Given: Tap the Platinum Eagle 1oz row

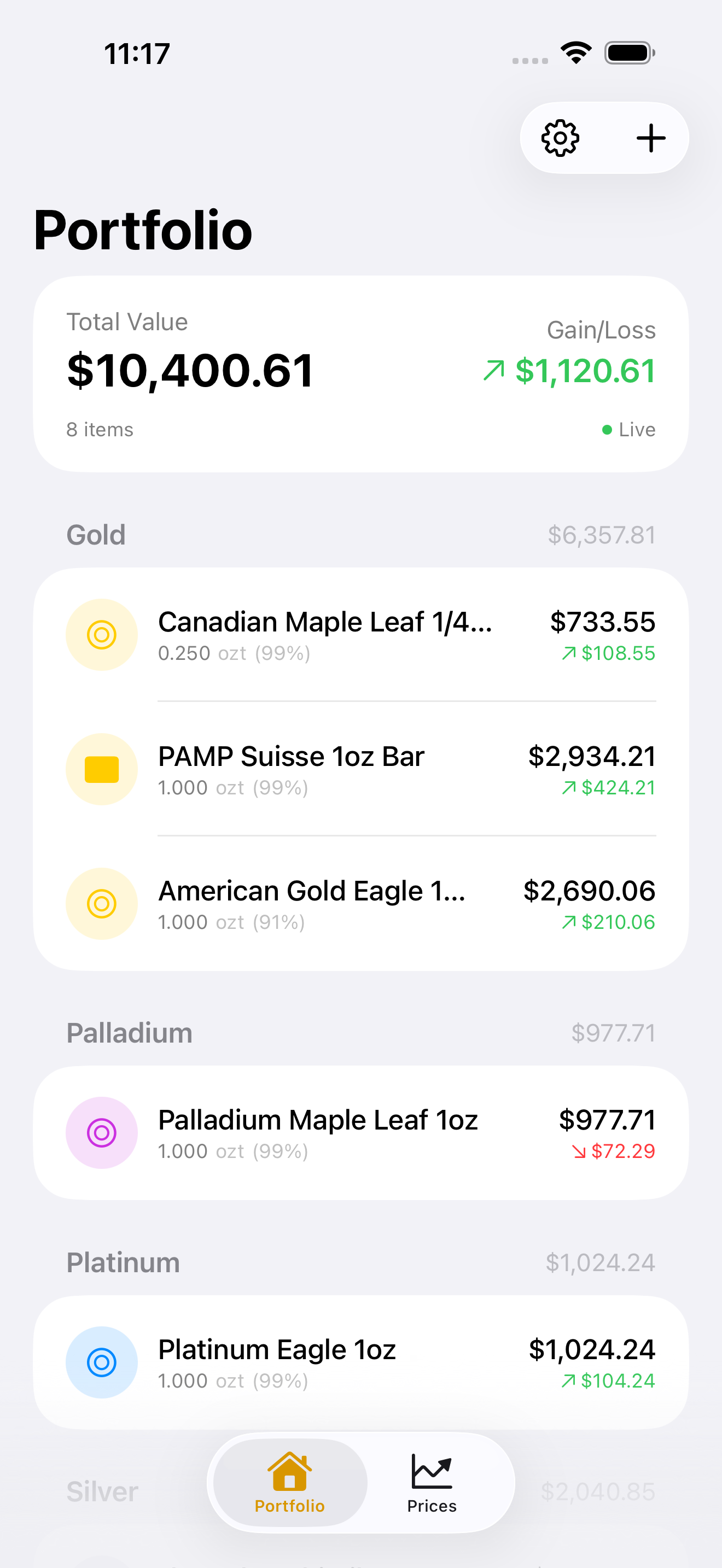Looking at the screenshot, I should point(361,1364).
